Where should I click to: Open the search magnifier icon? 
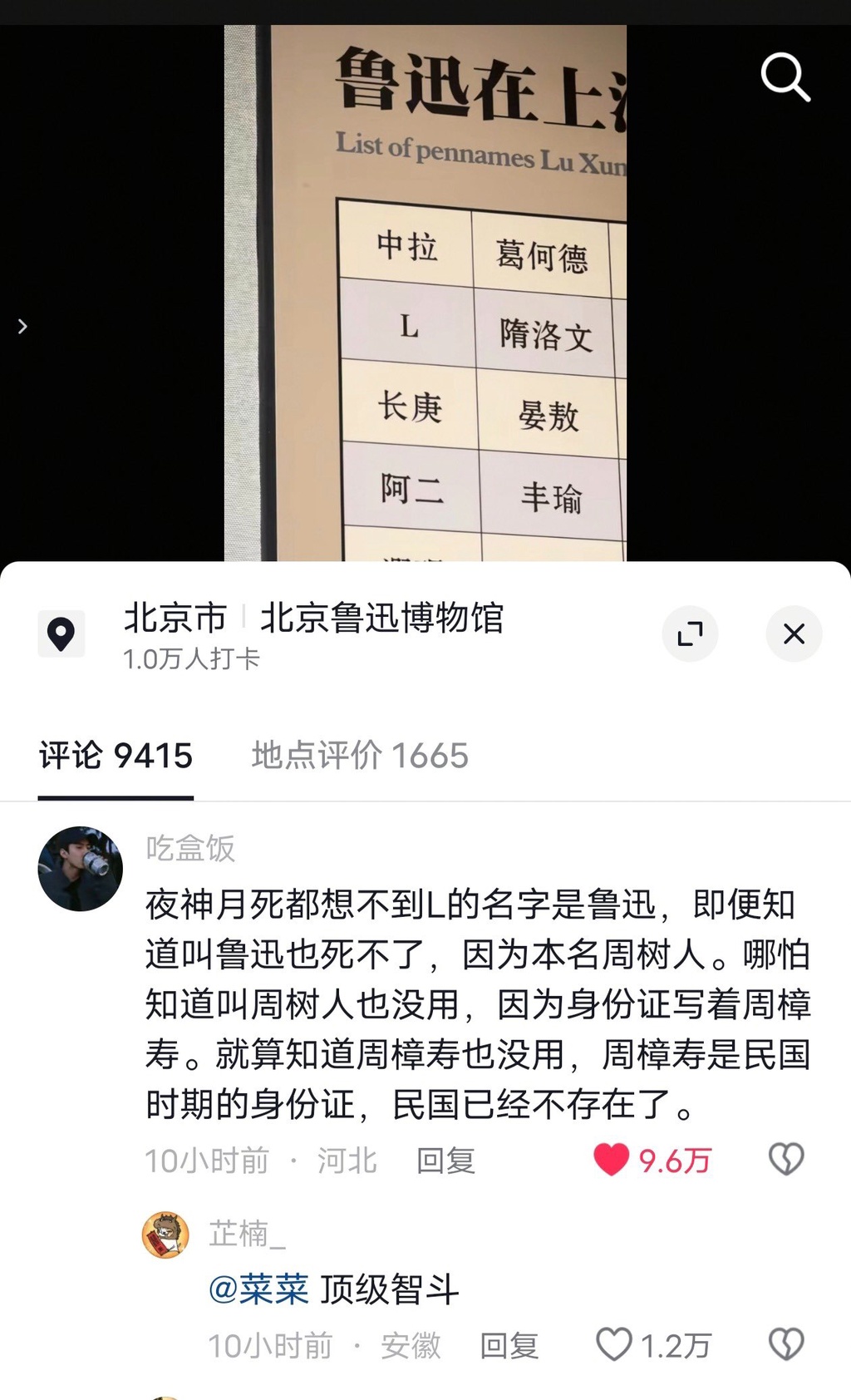coord(785,77)
